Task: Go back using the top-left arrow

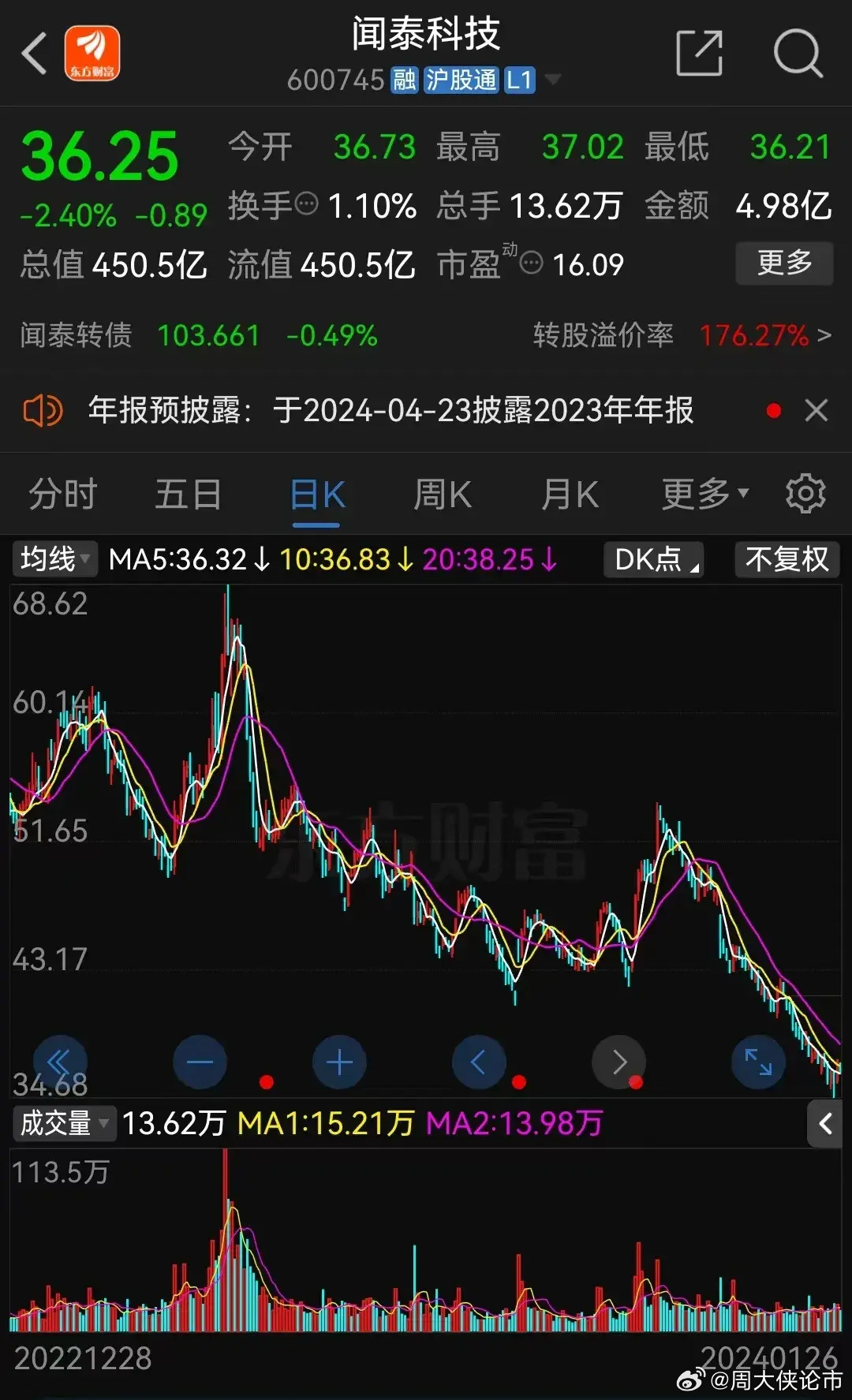Action: tap(35, 54)
